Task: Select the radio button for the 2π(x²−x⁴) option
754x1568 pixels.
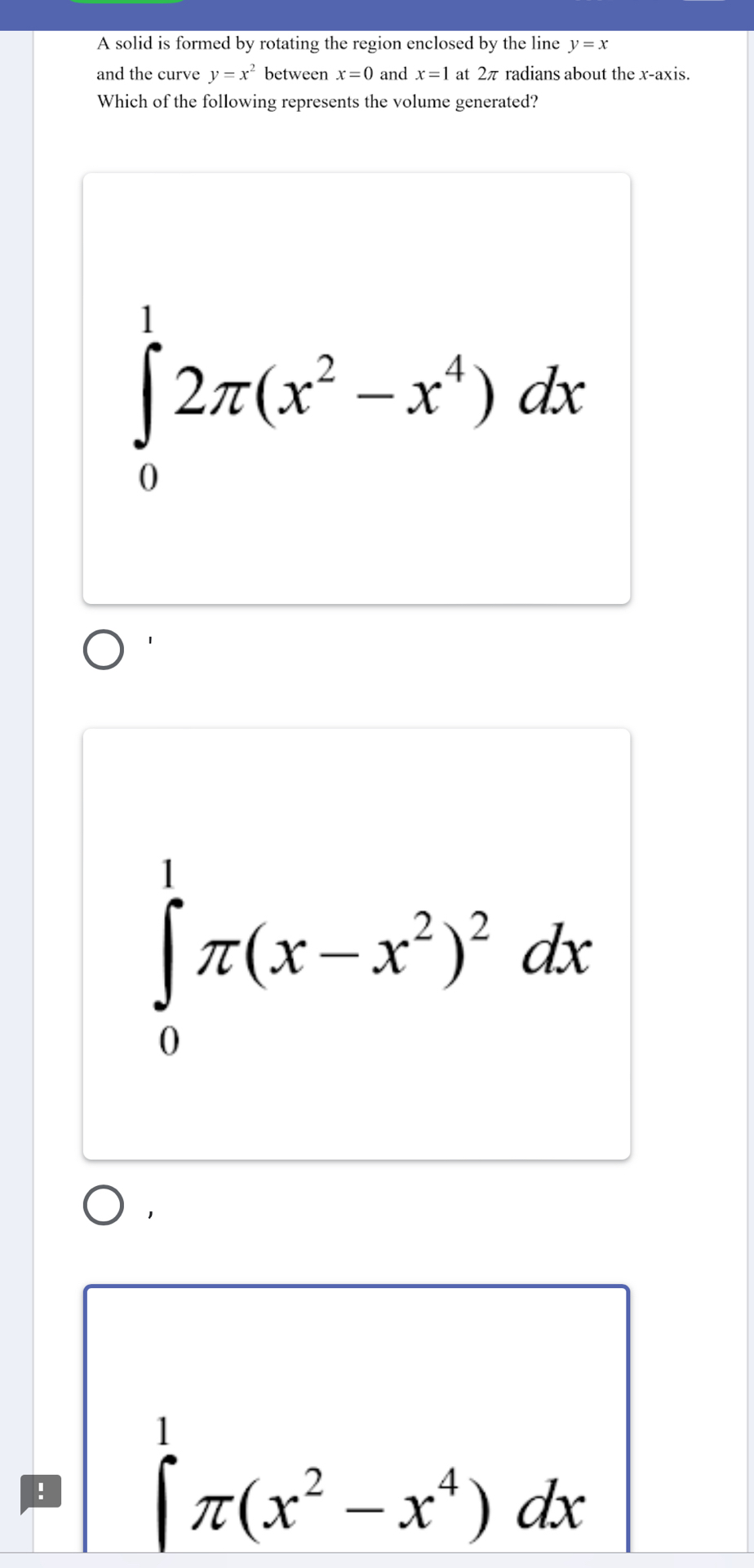Action: (104, 650)
